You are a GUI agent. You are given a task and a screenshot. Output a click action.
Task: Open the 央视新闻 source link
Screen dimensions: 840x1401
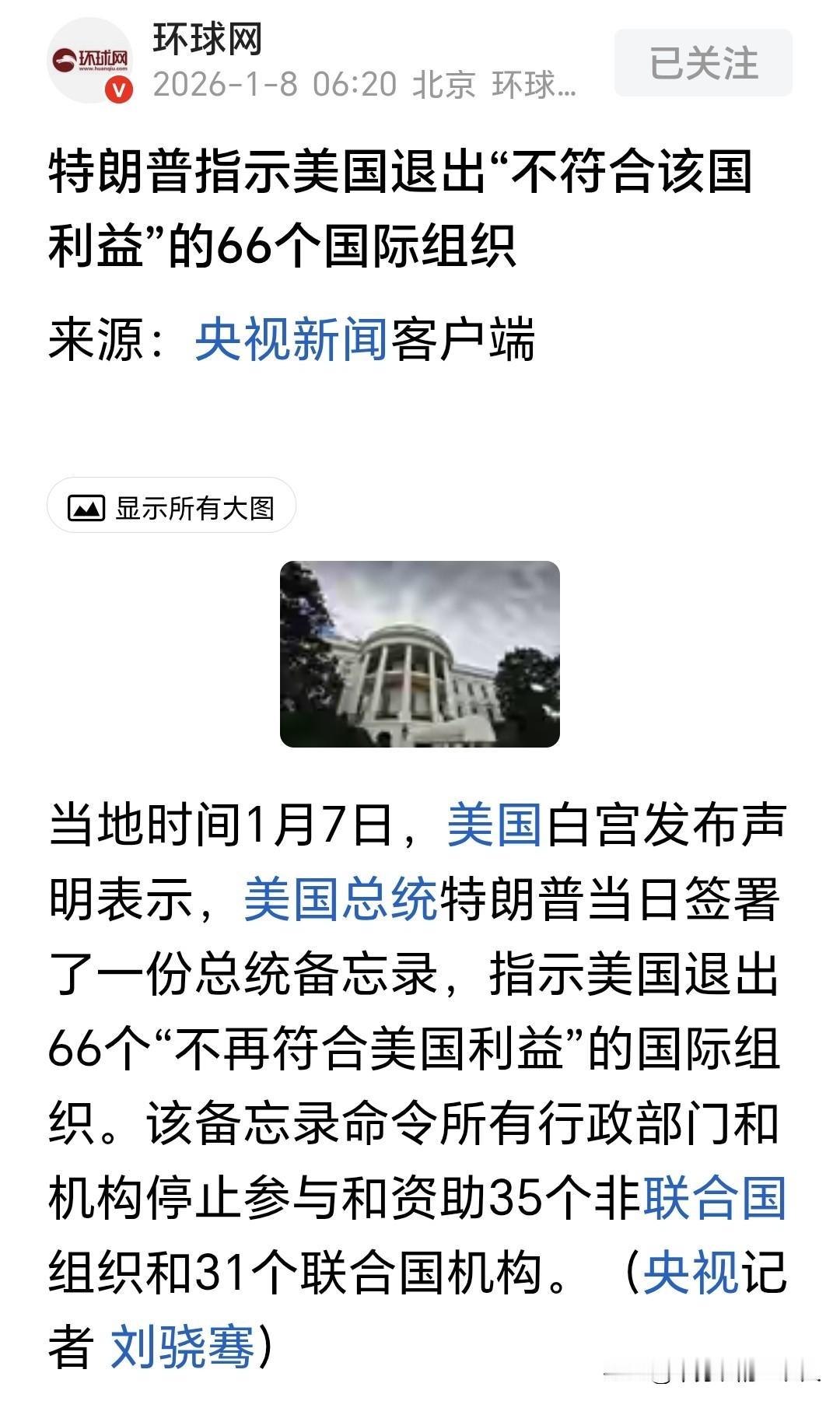point(292,336)
